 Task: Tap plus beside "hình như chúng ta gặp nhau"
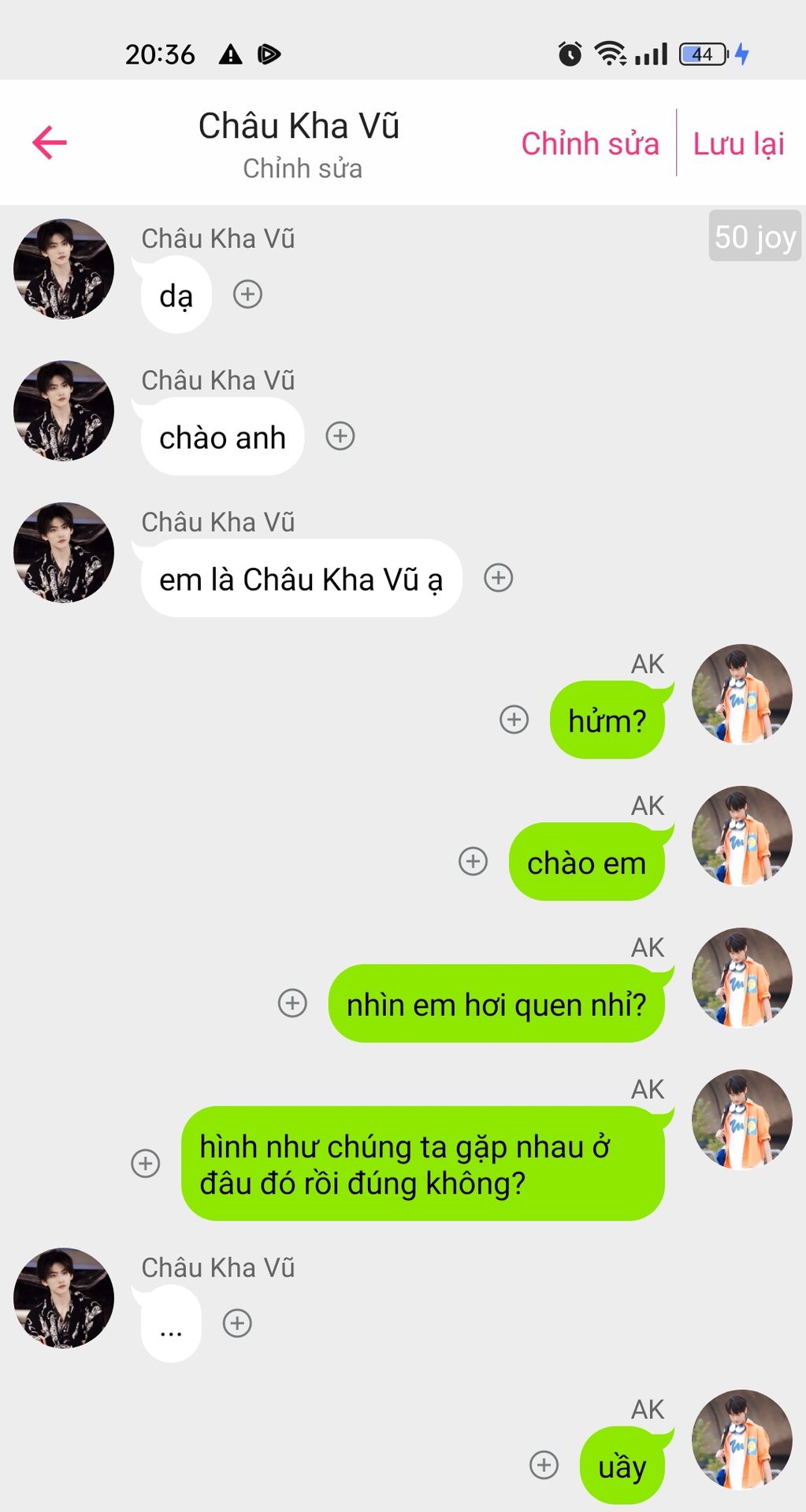point(146,1163)
